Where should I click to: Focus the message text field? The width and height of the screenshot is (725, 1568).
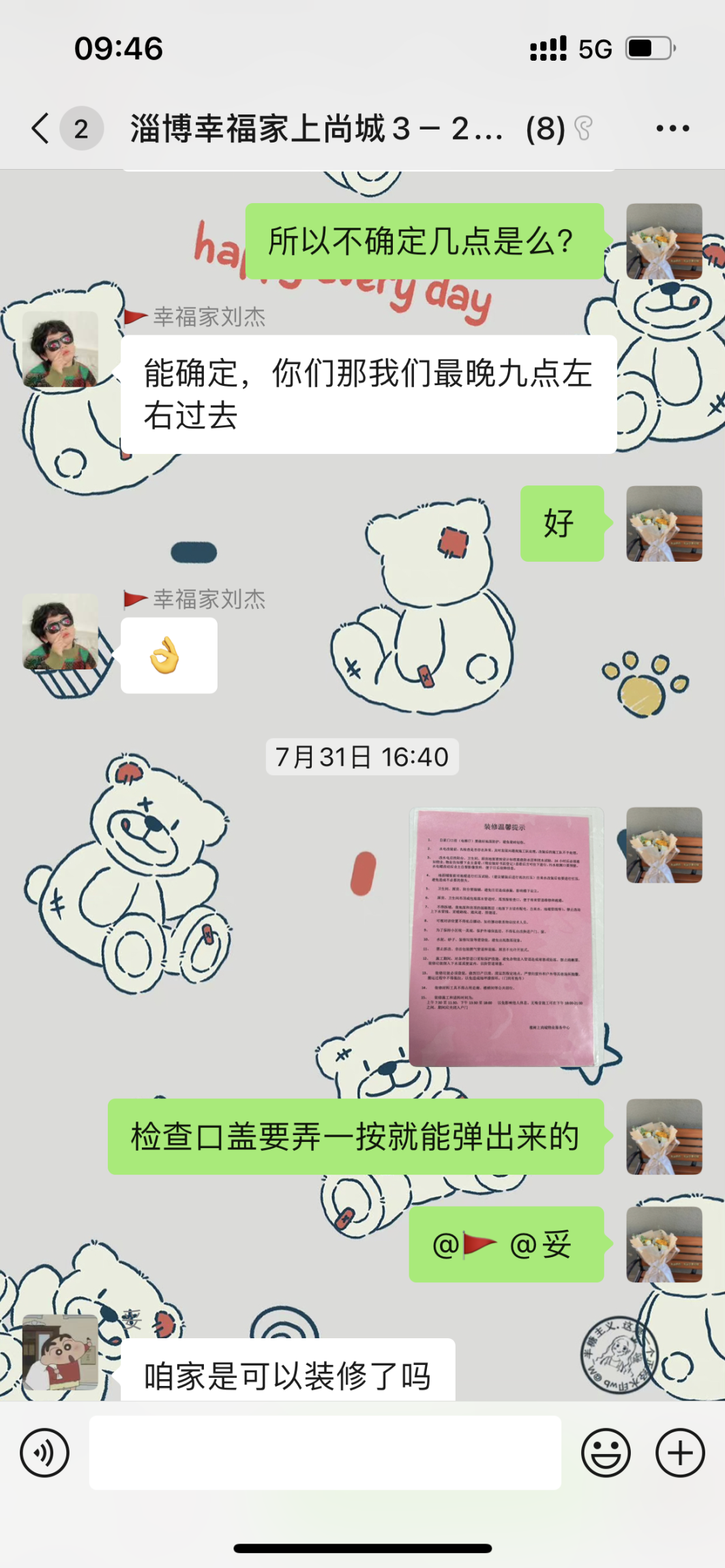point(325,1453)
